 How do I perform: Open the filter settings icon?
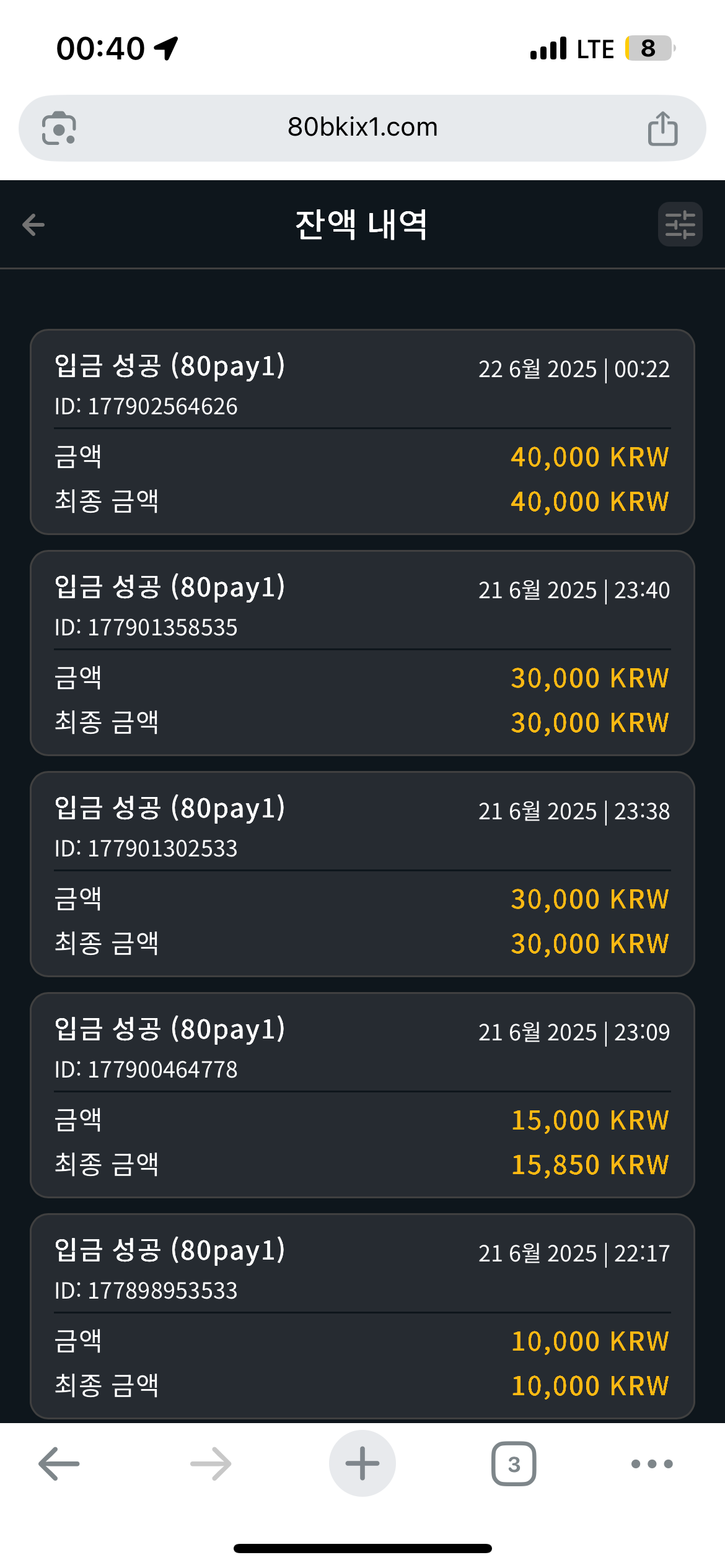(680, 224)
